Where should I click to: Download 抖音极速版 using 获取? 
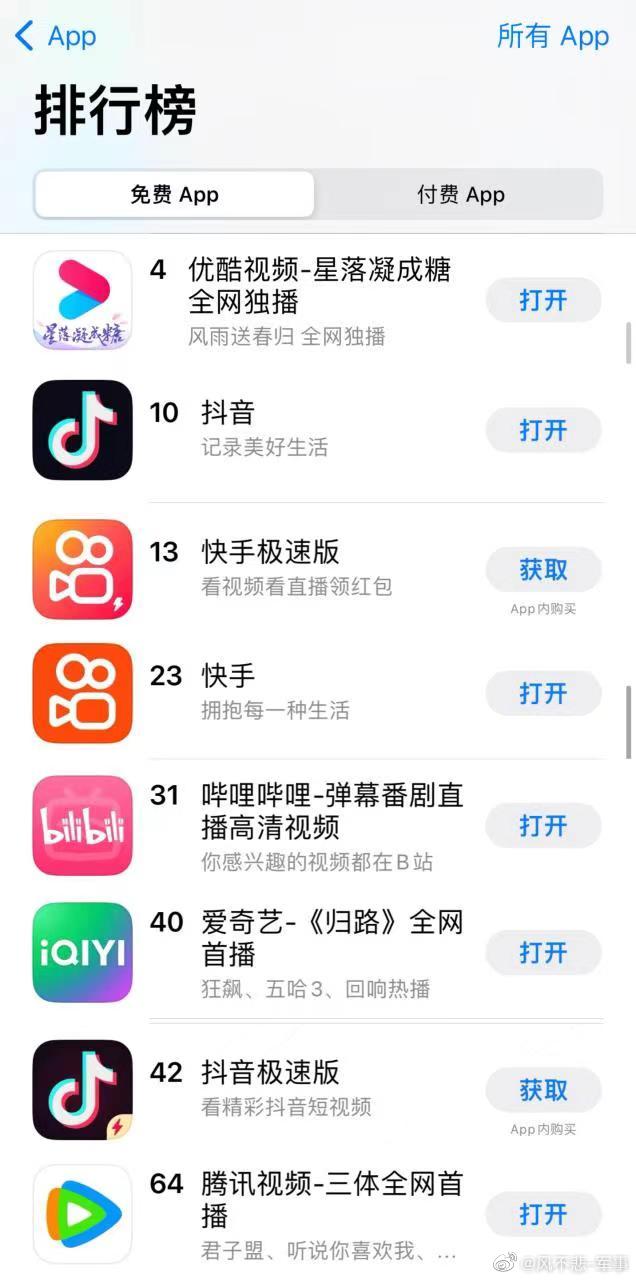click(543, 1090)
